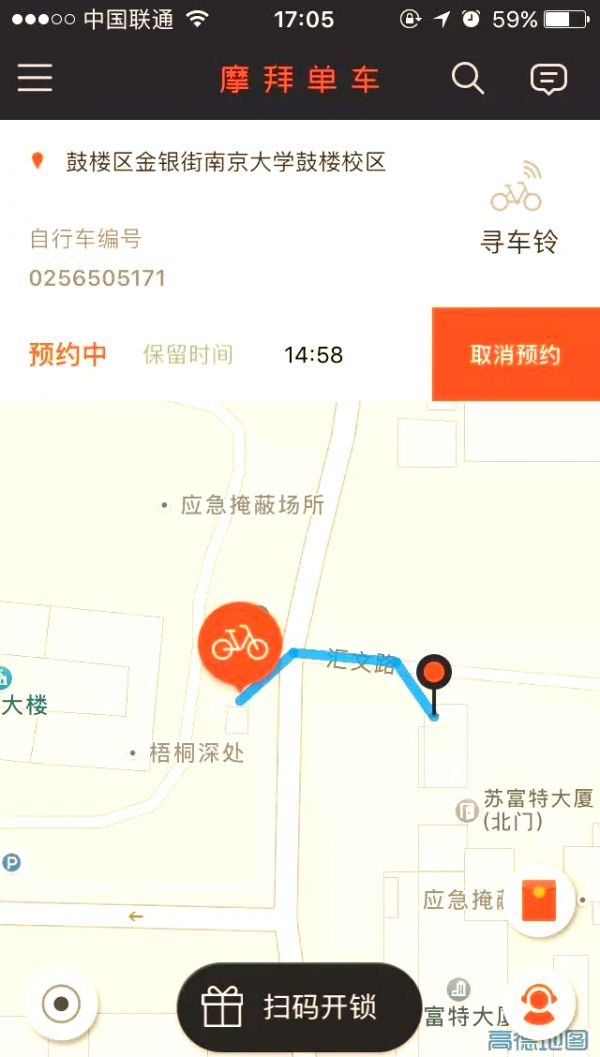Screen dimensions: 600x1057
Task: Open the search magnifier icon
Action: tap(468, 79)
